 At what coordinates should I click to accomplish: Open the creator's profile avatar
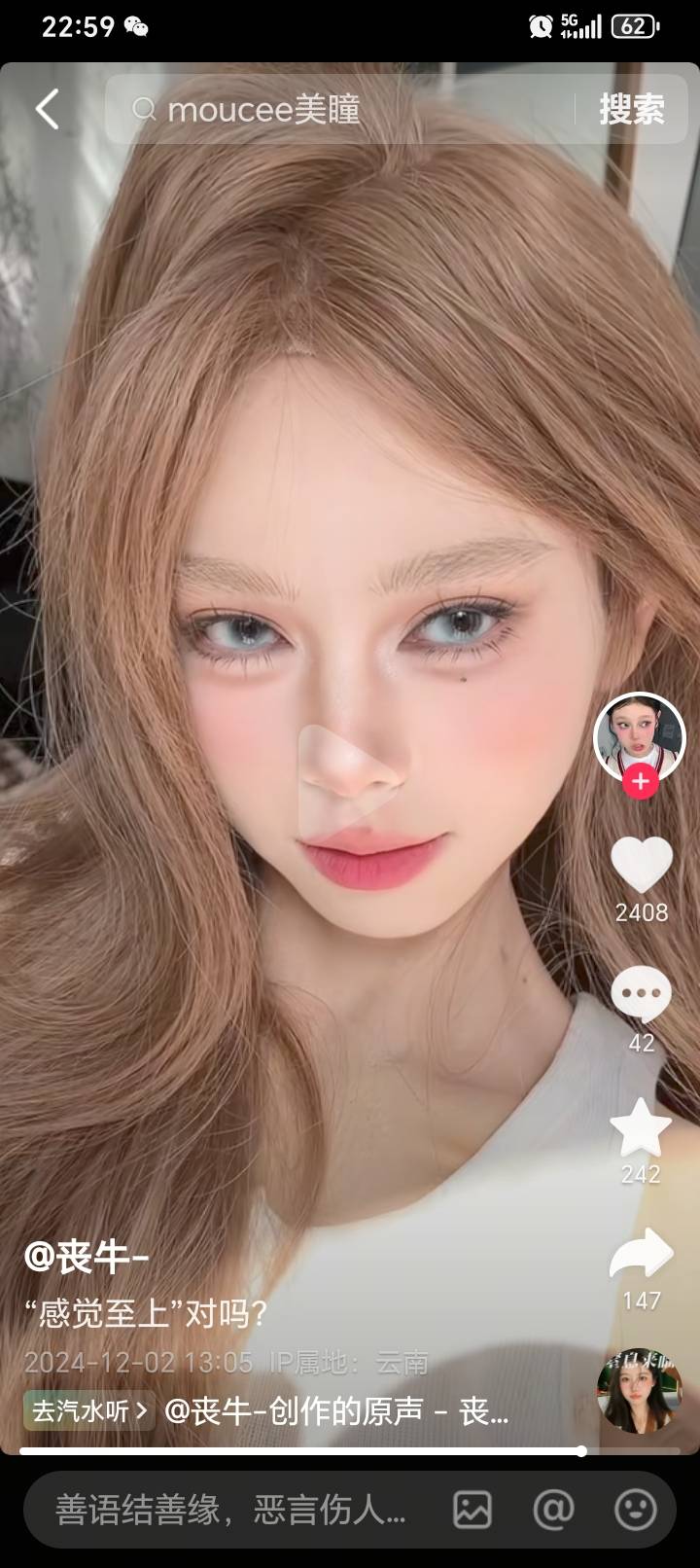tap(639, 737)
